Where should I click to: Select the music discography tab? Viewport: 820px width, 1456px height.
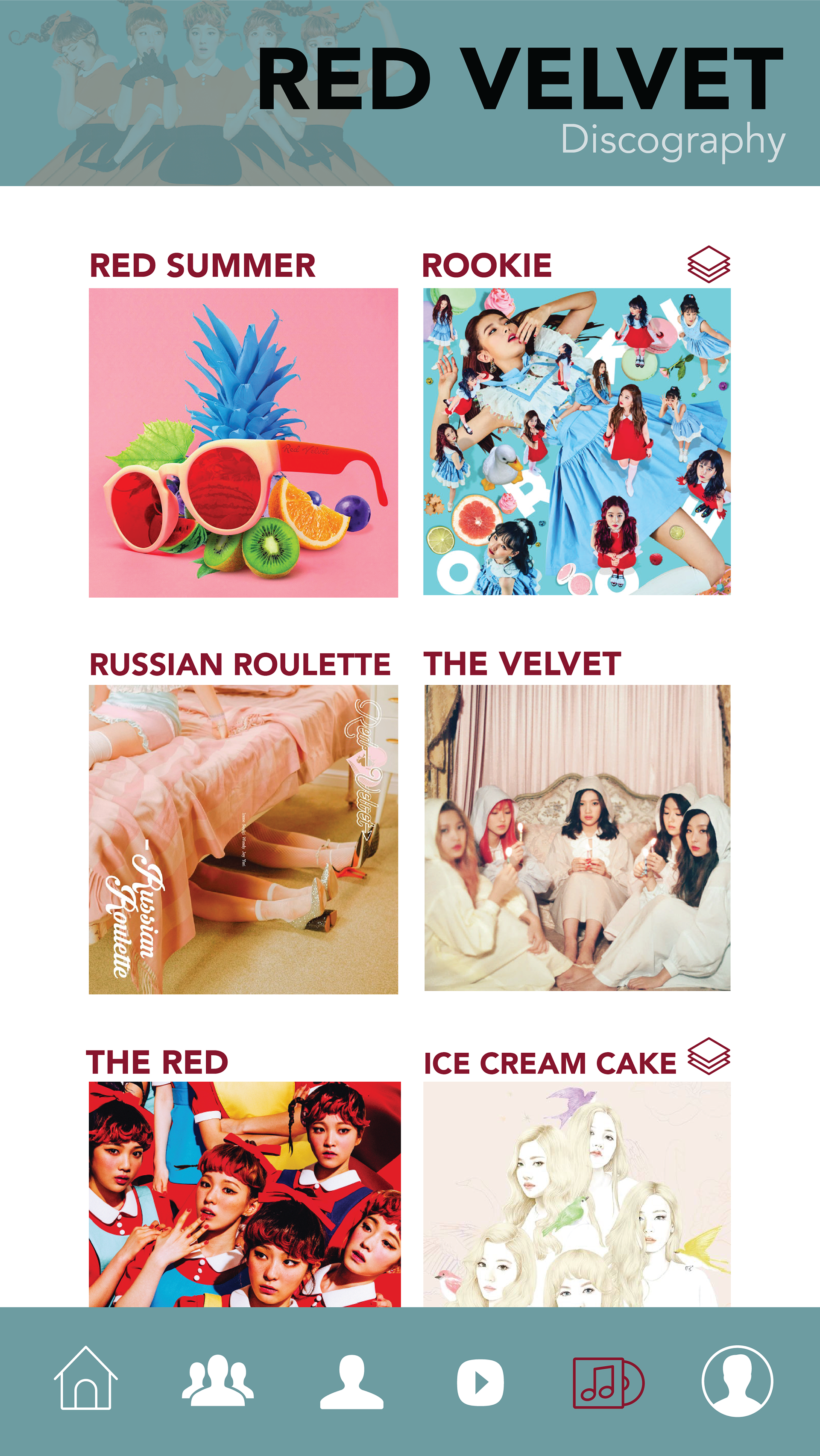click(607, 1383)
